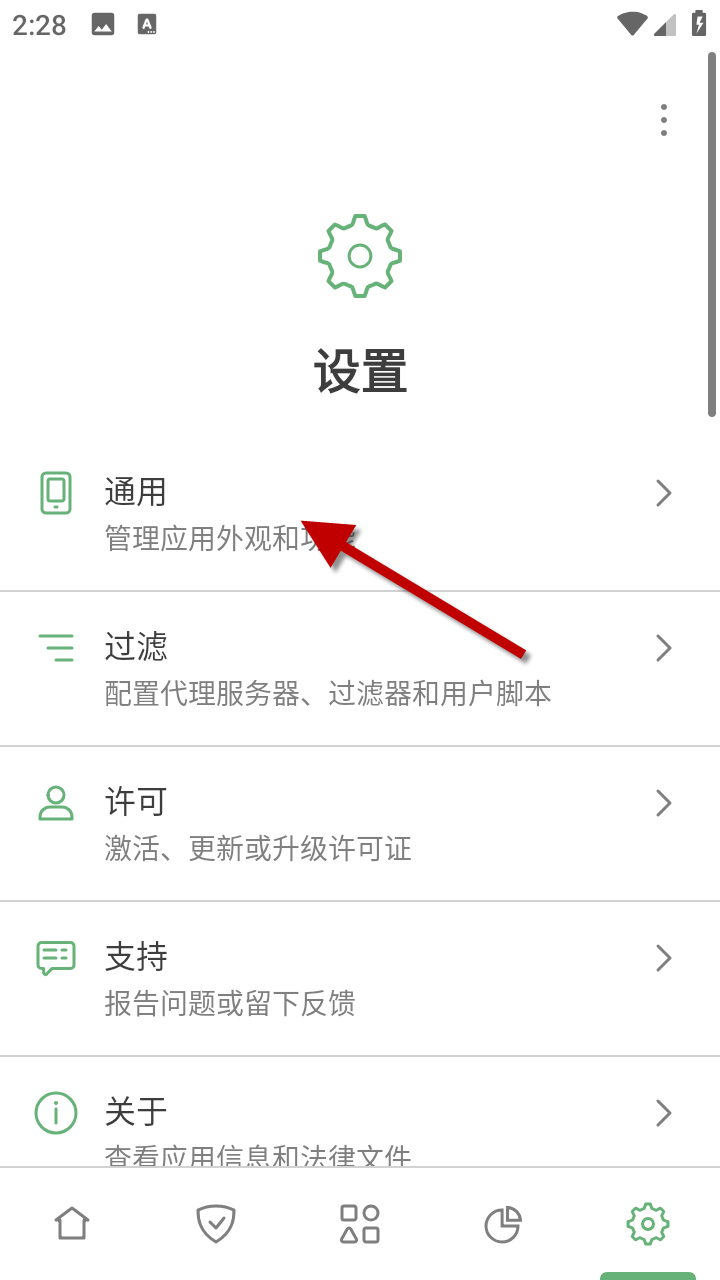Open the three-dot overflow menu
The image size is (720, 1280).
coord(663,120)
